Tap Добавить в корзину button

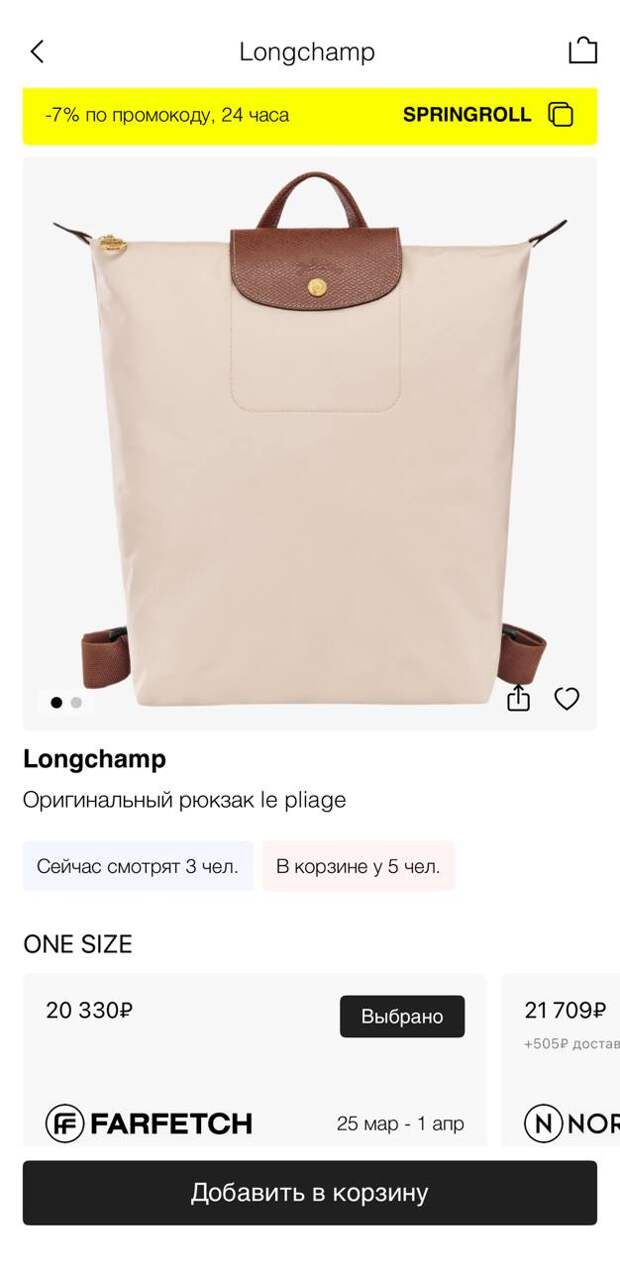pyautogui.click(x=310, y=1192)
